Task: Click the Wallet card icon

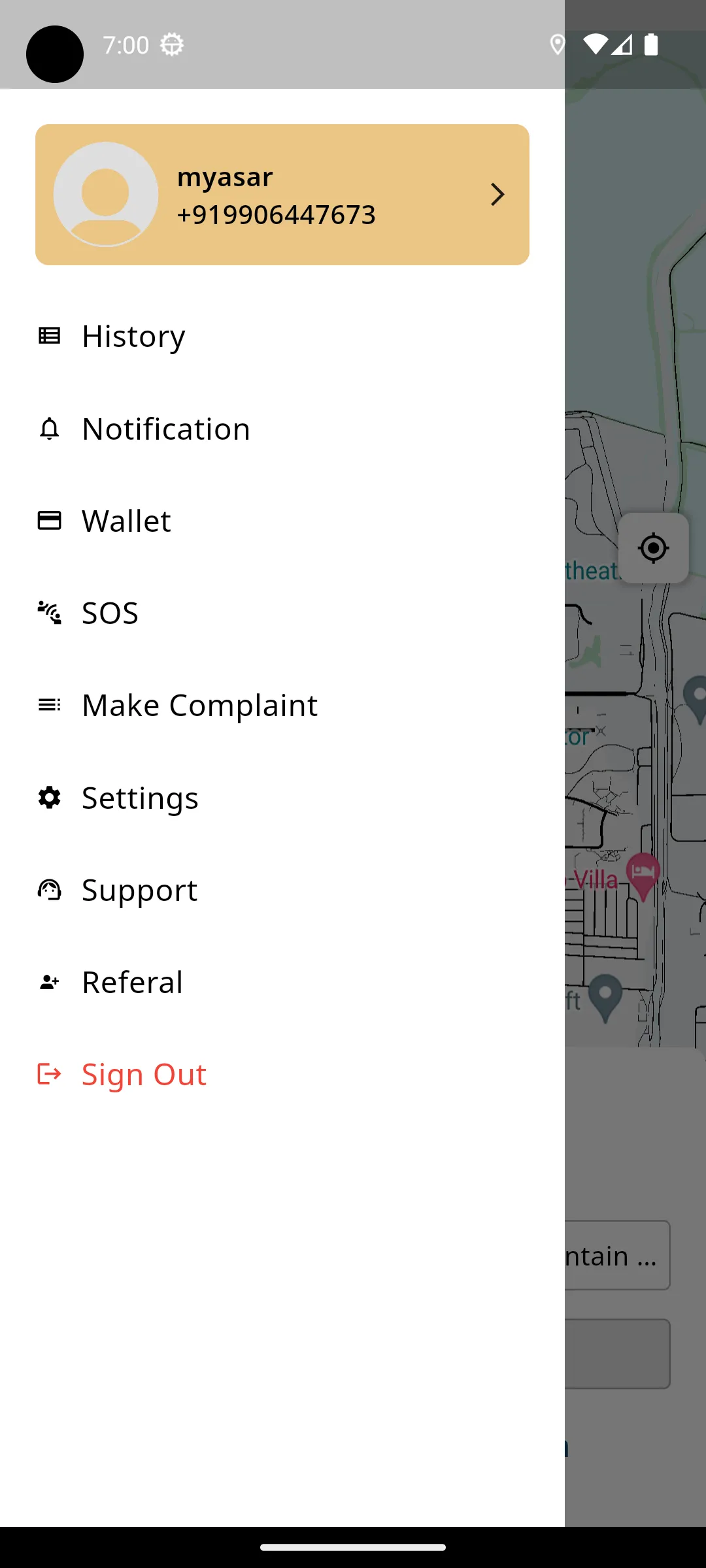Action: pyautogui.click(x=49, y=521)
